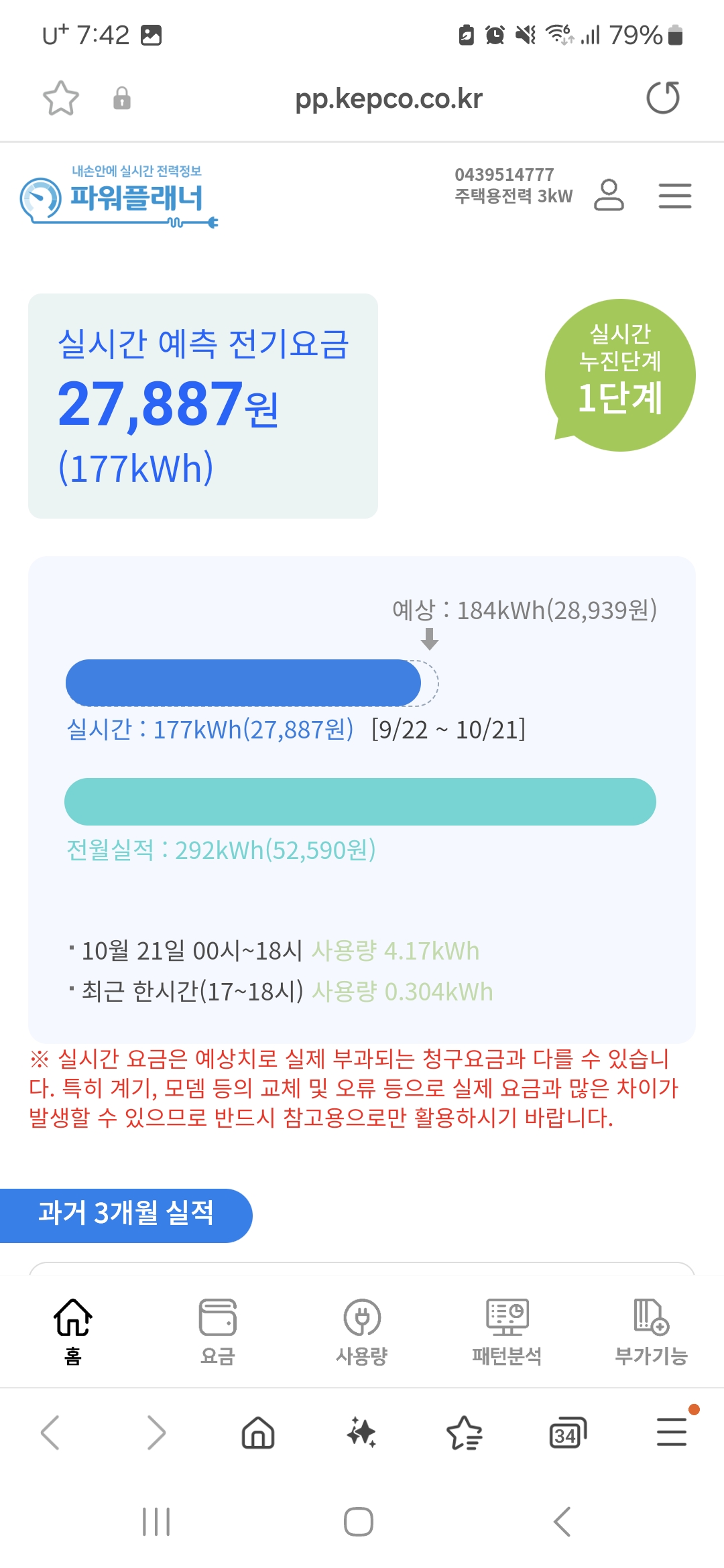Screen dimensions: 724x1568
Task: Bookmark this page with the star icon
Action: coord(61,99)
